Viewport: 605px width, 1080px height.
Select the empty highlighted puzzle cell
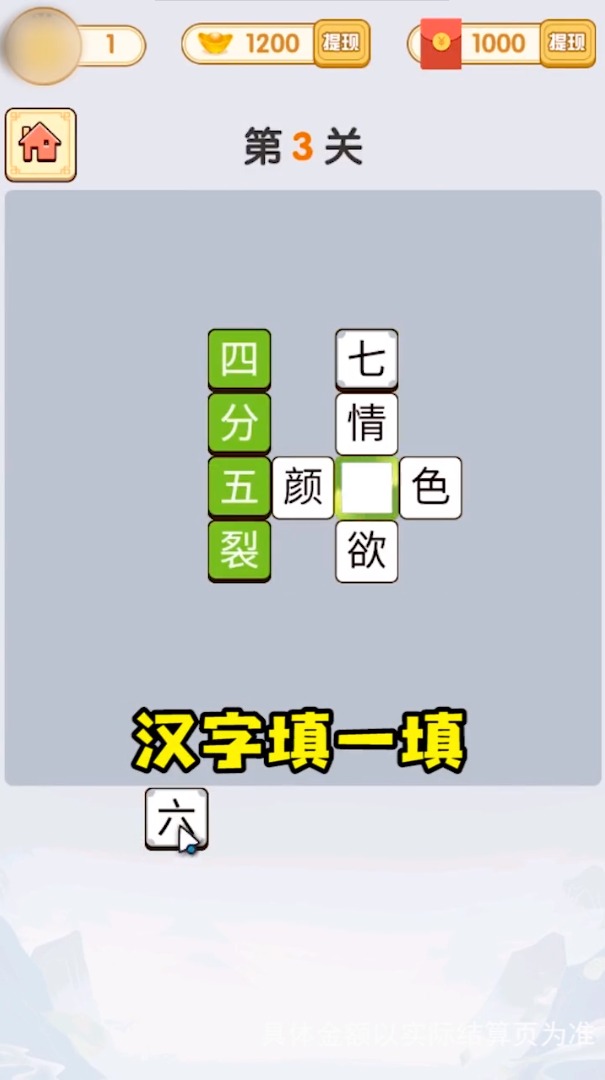click(367, 488)
